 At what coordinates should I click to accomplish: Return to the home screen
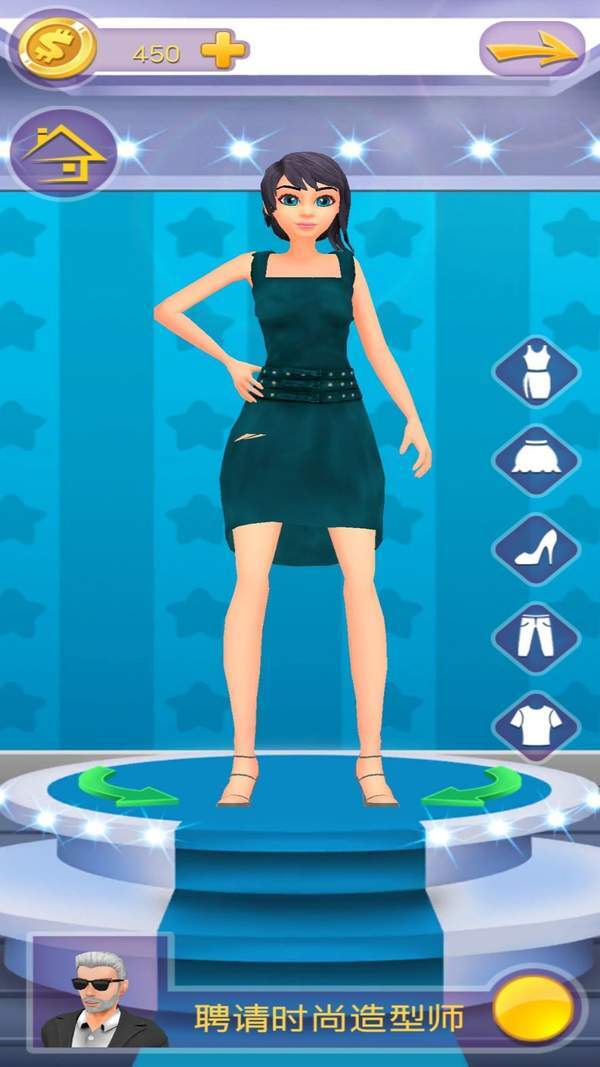(x=64, y=153)
